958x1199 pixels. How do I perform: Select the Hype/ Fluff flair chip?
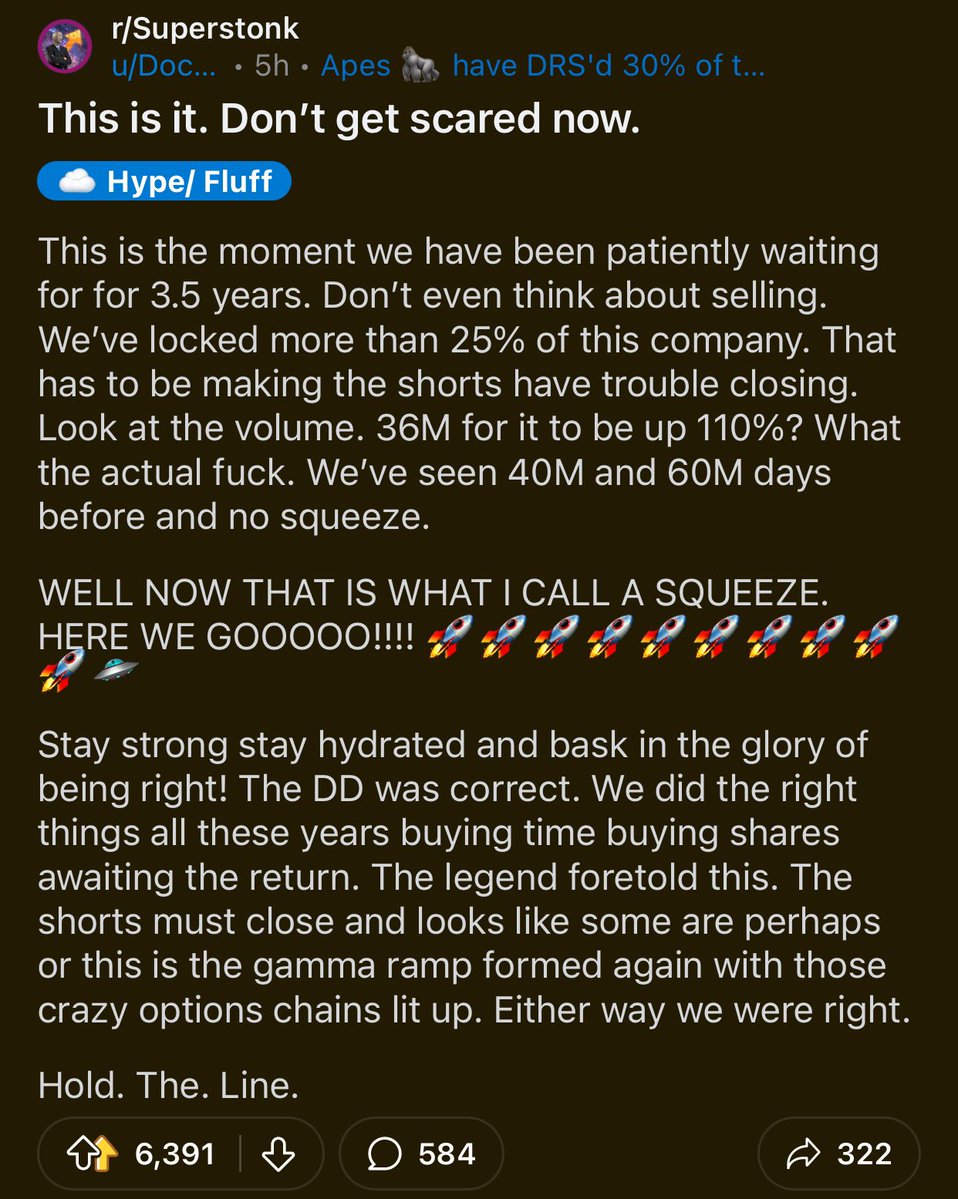(165, 182)
